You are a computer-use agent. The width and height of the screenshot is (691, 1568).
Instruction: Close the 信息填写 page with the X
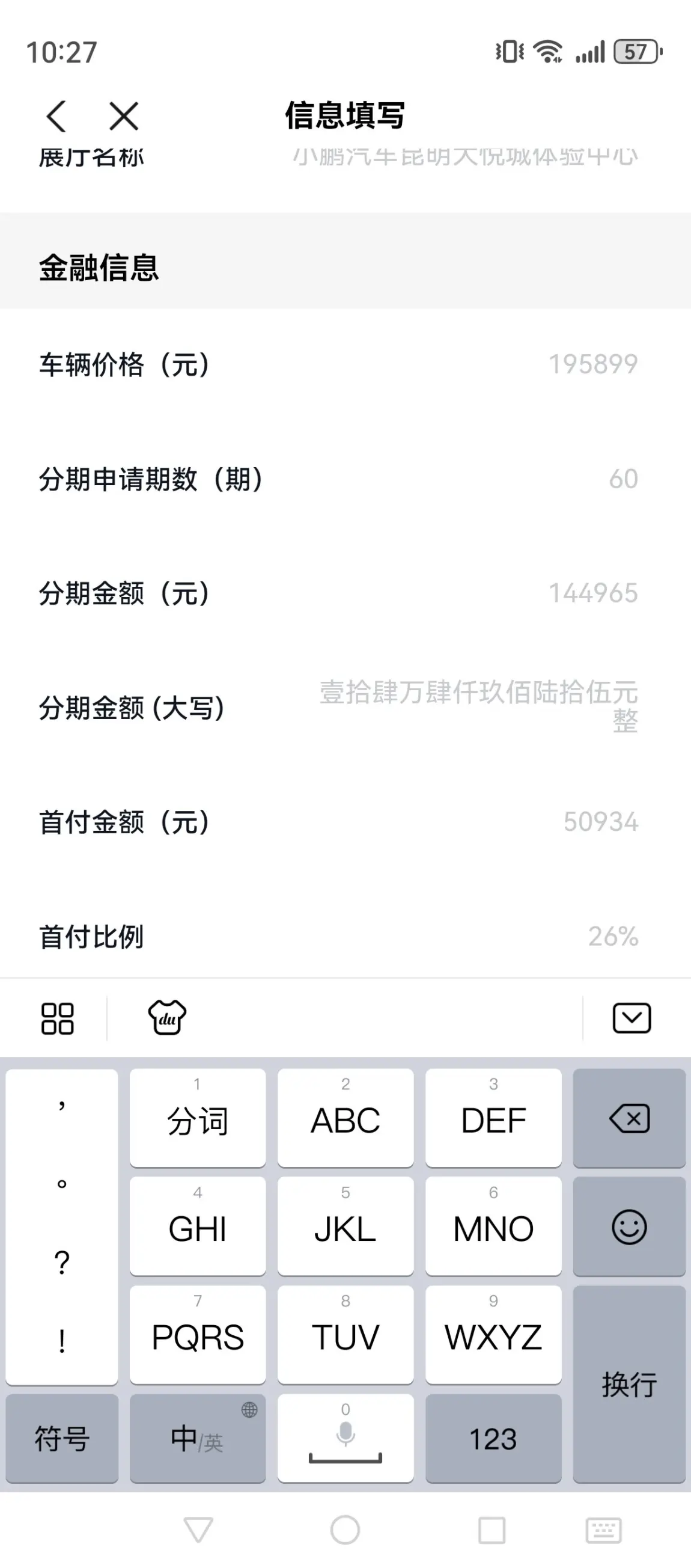point(124,115)
